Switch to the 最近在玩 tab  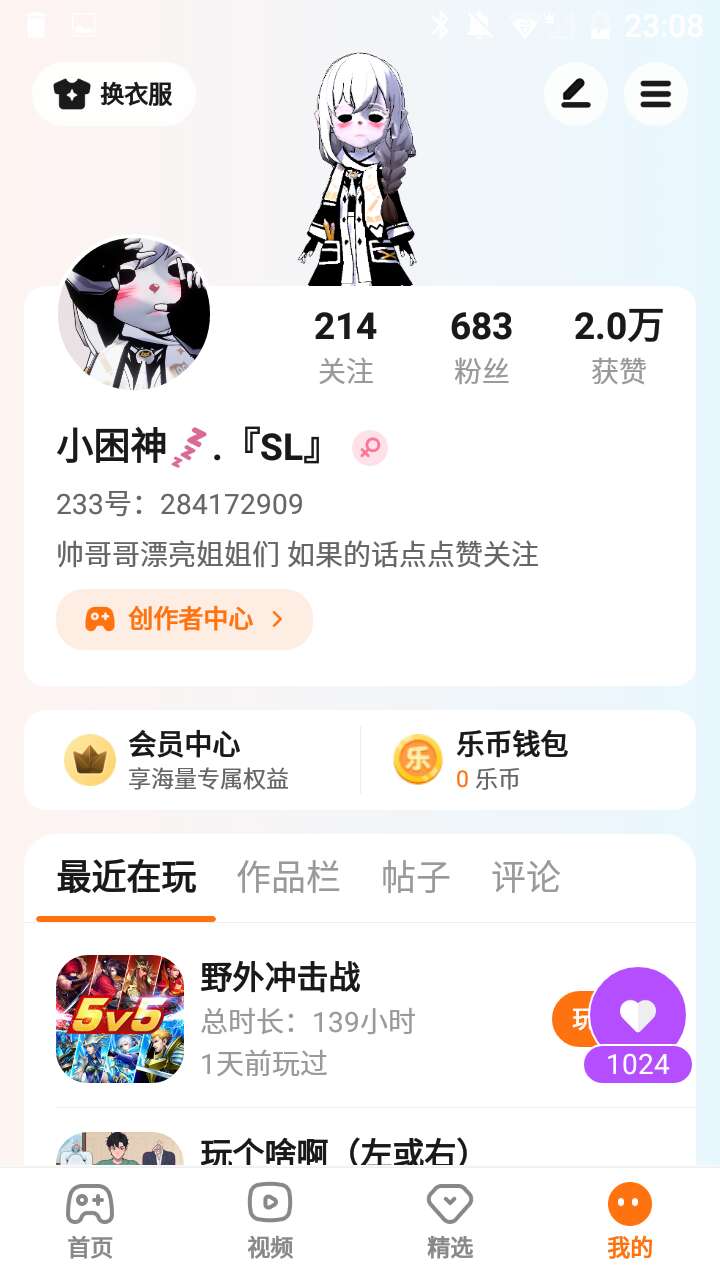coord(126,877)
